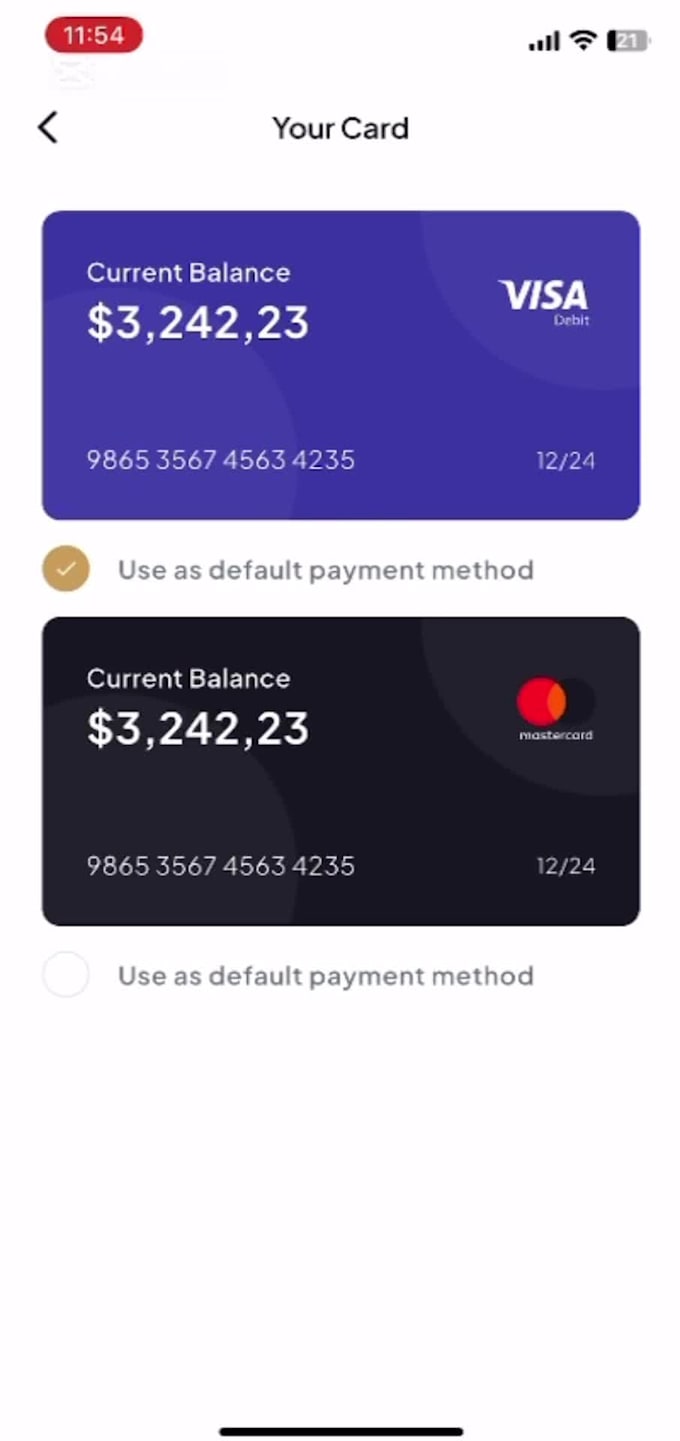Set Mastercard as default payment method
The height and width of the screenshot is (1441, 680).
(66, 975)
